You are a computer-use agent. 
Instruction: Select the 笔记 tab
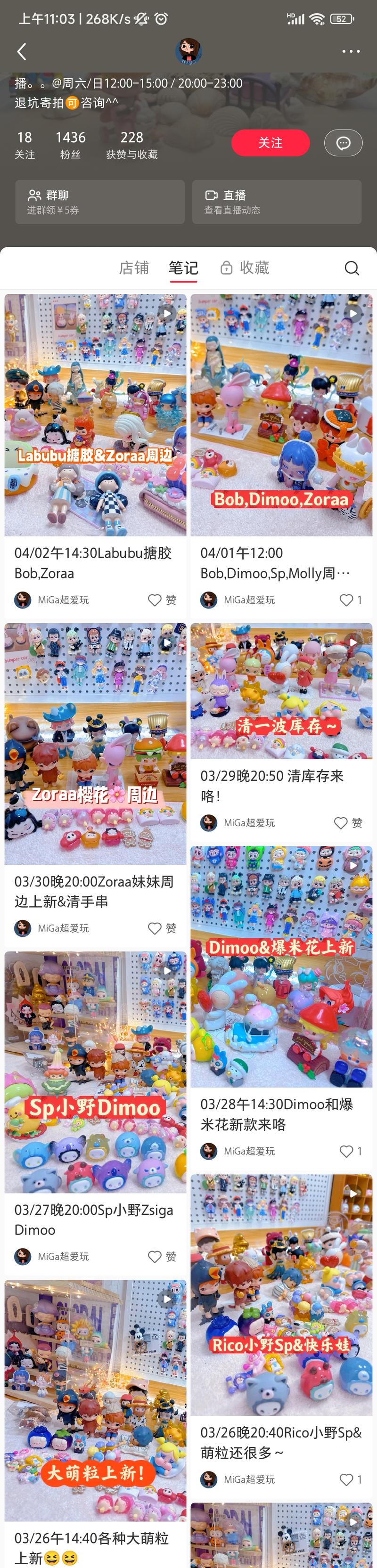coord(183,268)
